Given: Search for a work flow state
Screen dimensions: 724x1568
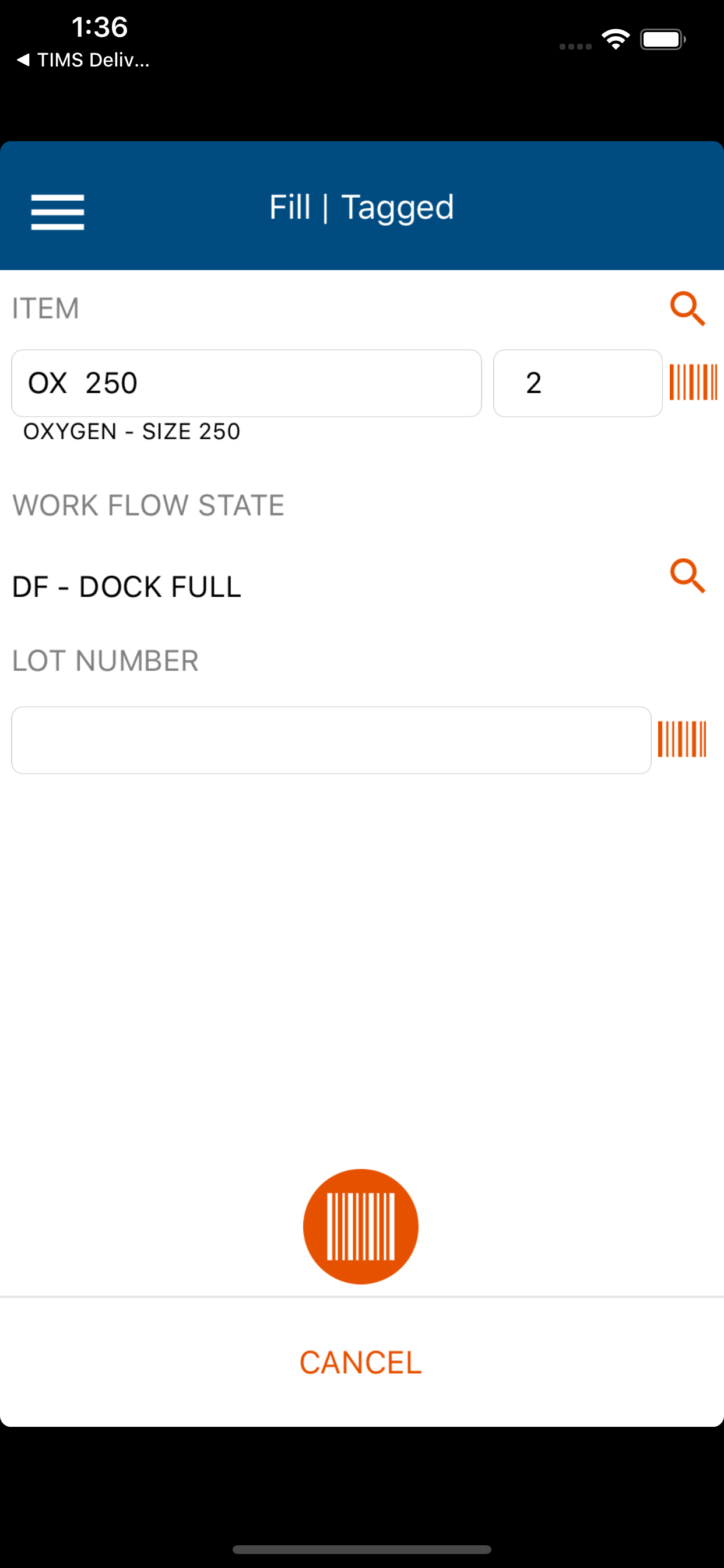Looking at the screenshot, I should tap(687, 575).
